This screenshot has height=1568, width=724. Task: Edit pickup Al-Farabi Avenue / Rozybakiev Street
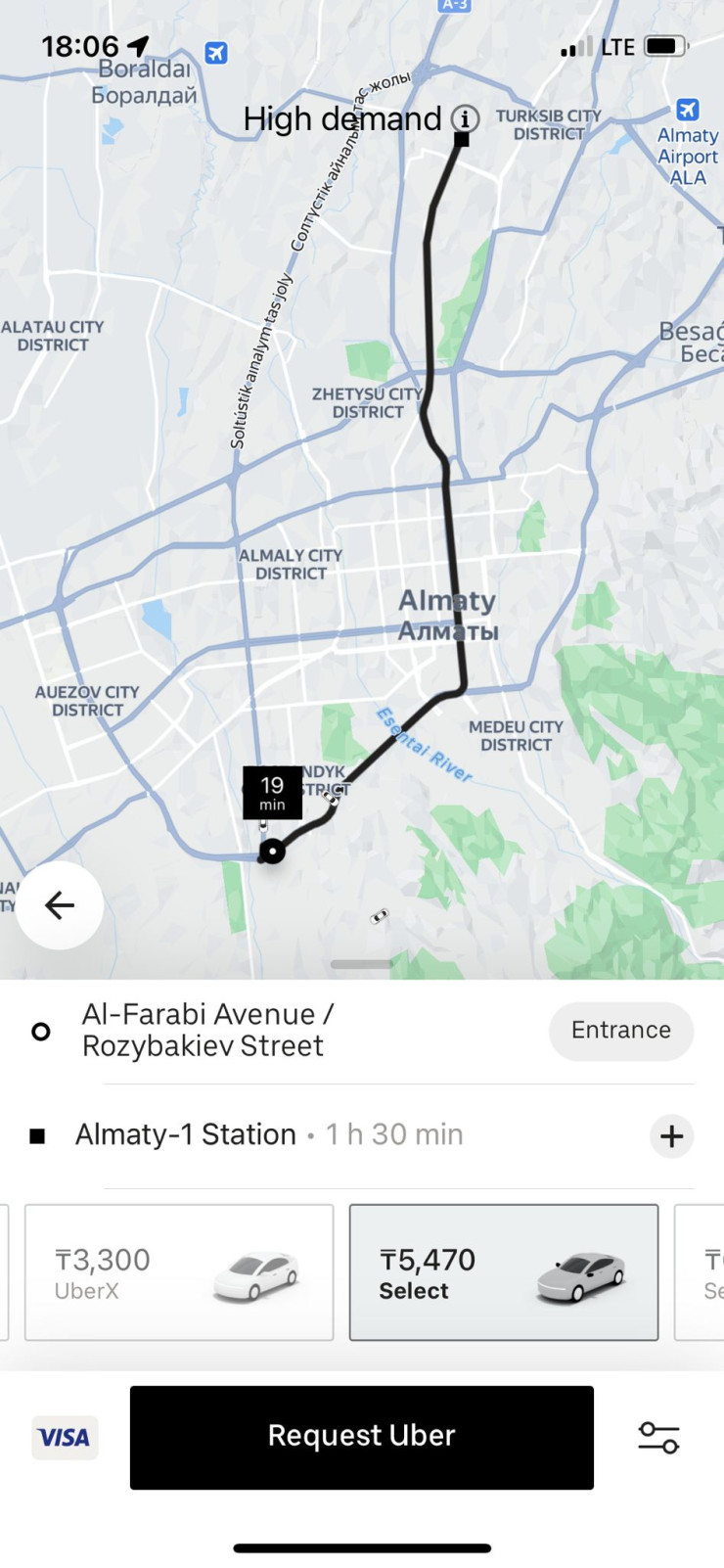(207, 1031)
